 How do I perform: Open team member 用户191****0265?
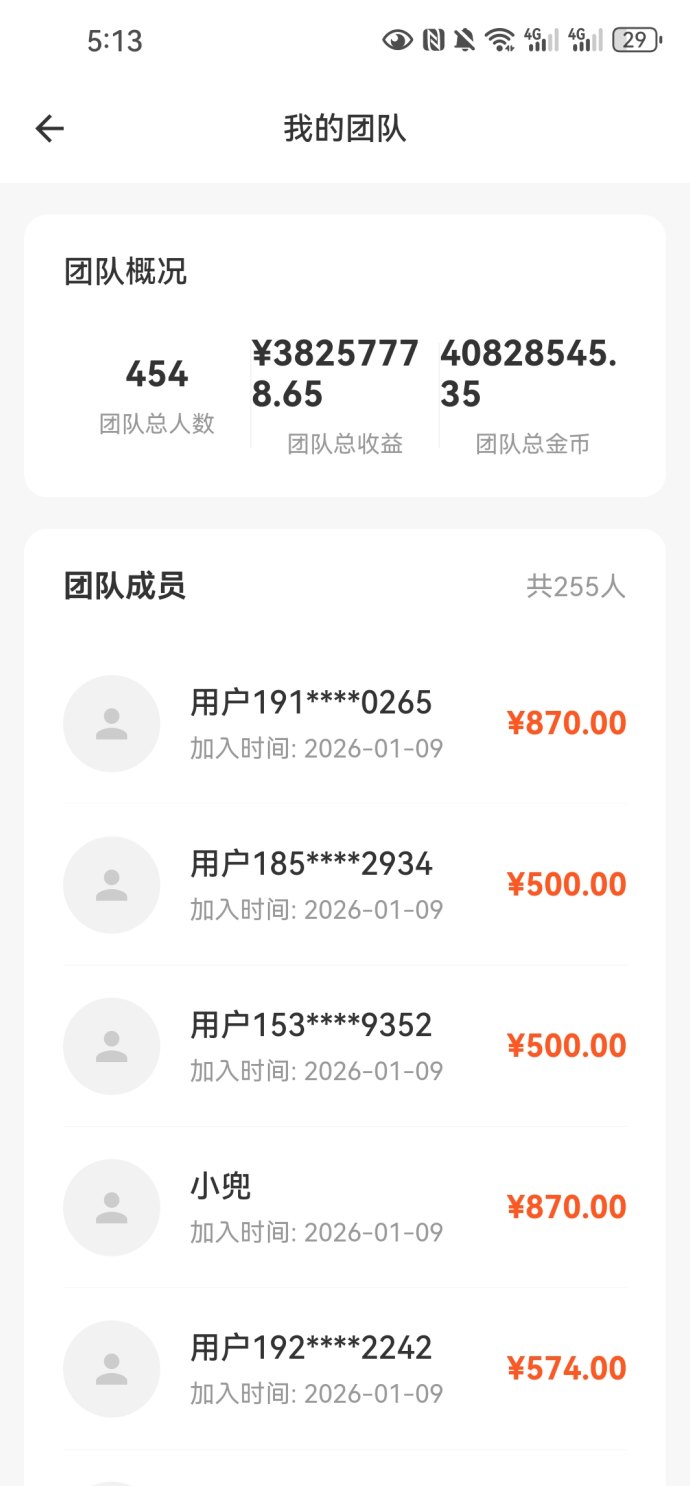[x=344, y=723]
